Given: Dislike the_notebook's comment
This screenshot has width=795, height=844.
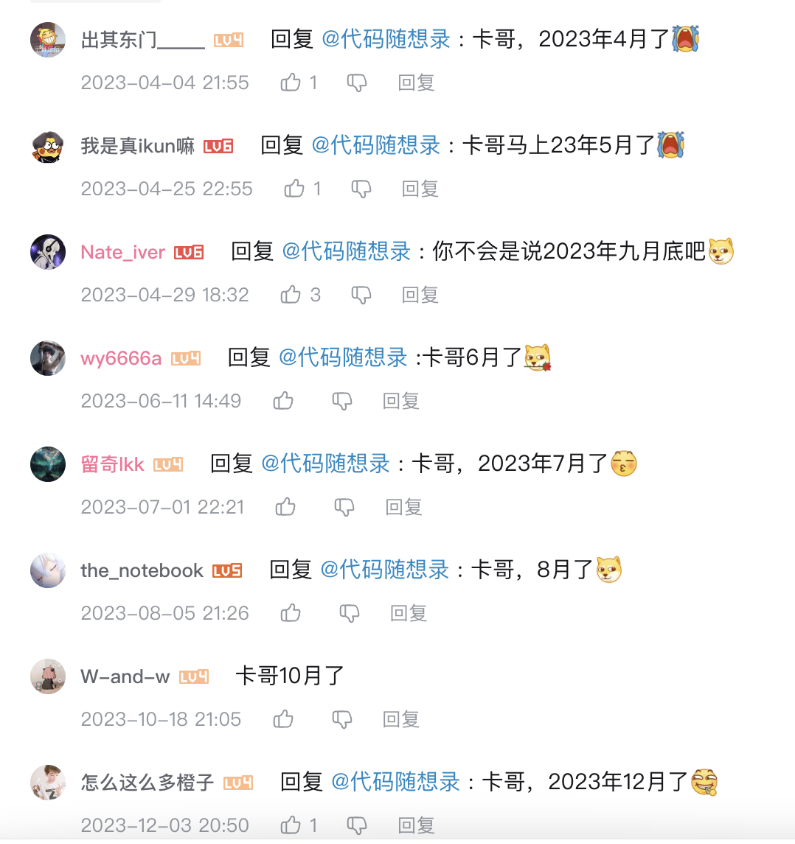Looking at the screenshot, I should coord(349,613).
